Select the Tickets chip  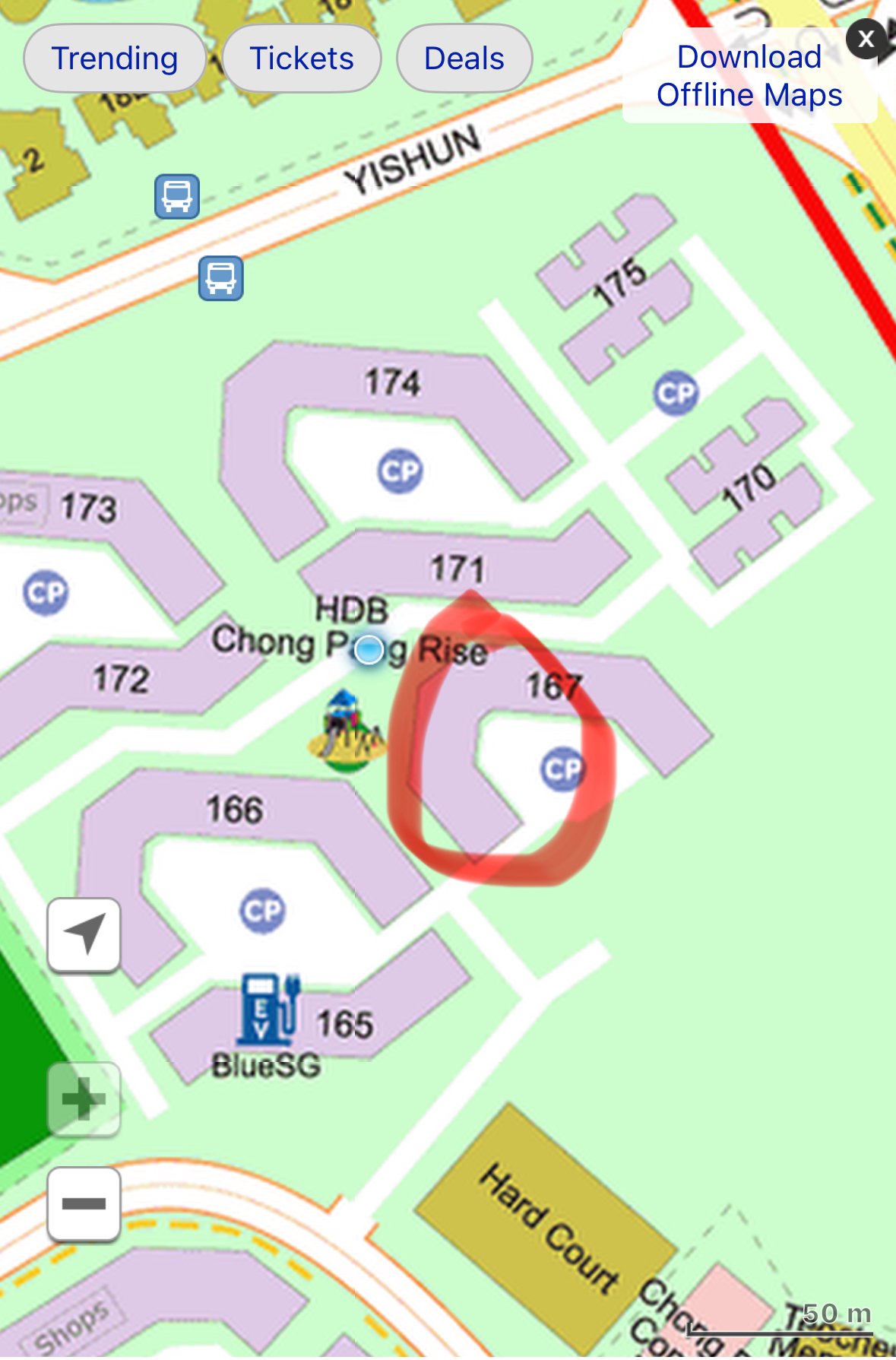(x=302, y=59)
